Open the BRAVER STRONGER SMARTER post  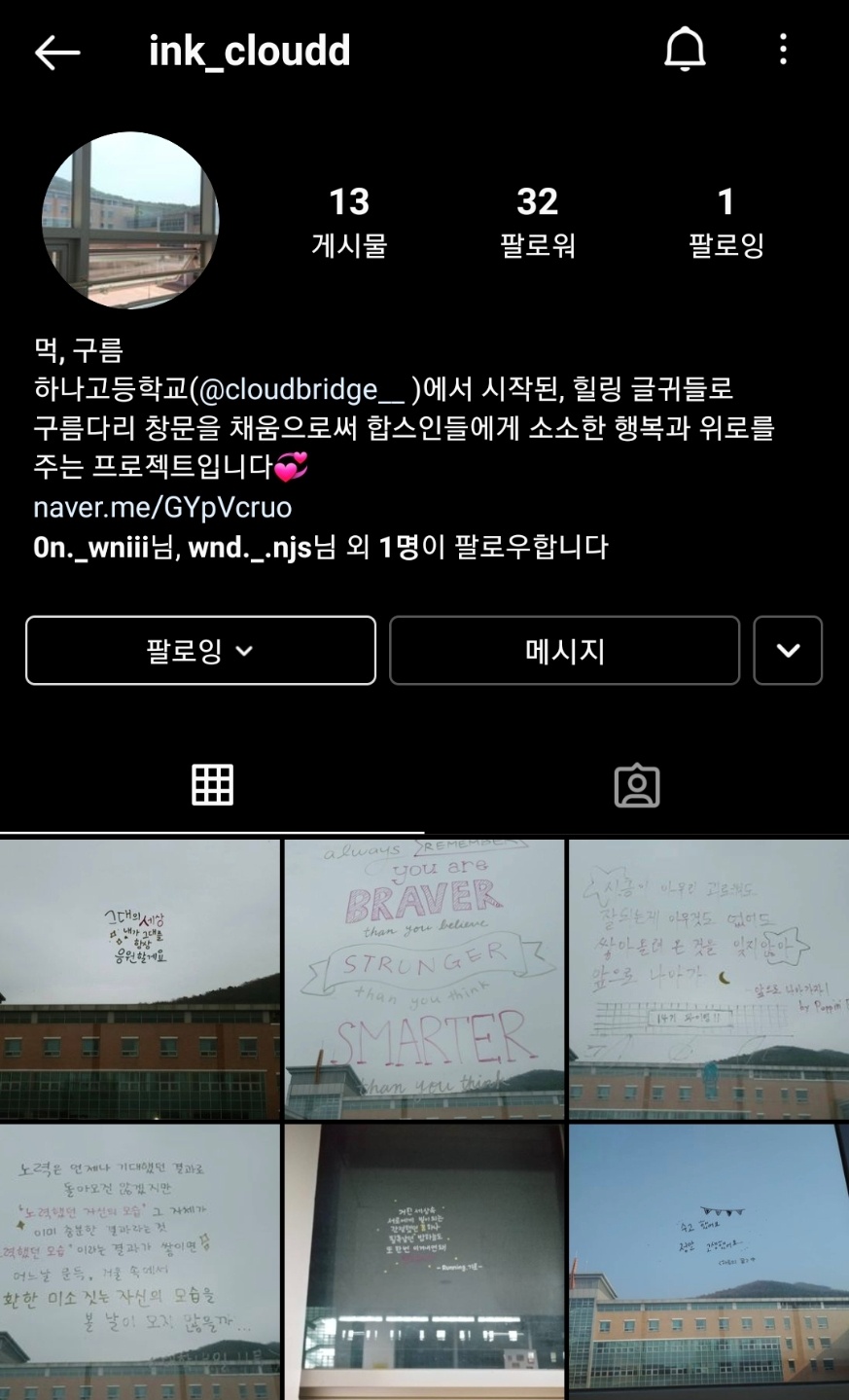(424, 979)
